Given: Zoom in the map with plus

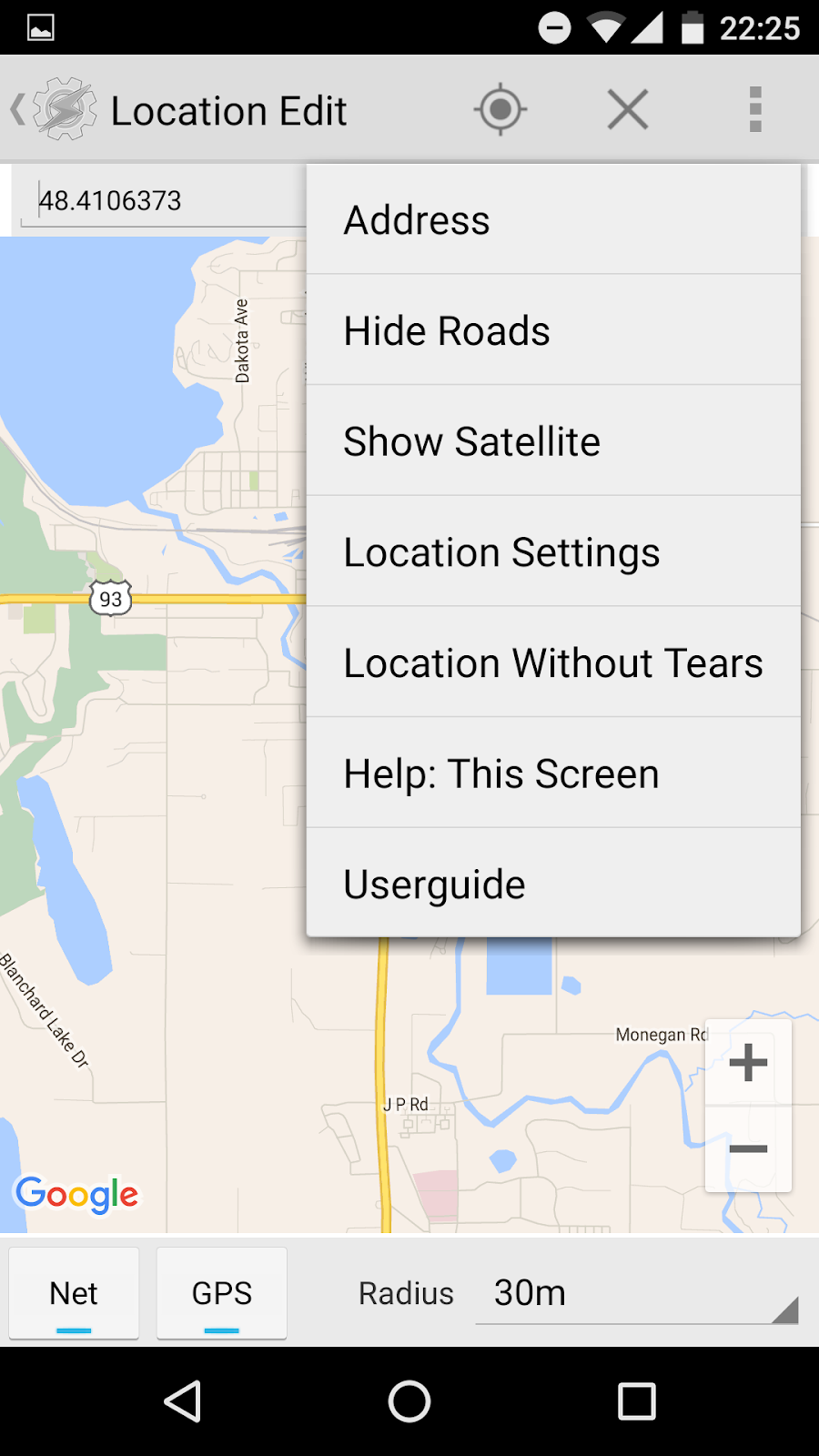Looking at the screenshot, I should (x=748, y=1062).
